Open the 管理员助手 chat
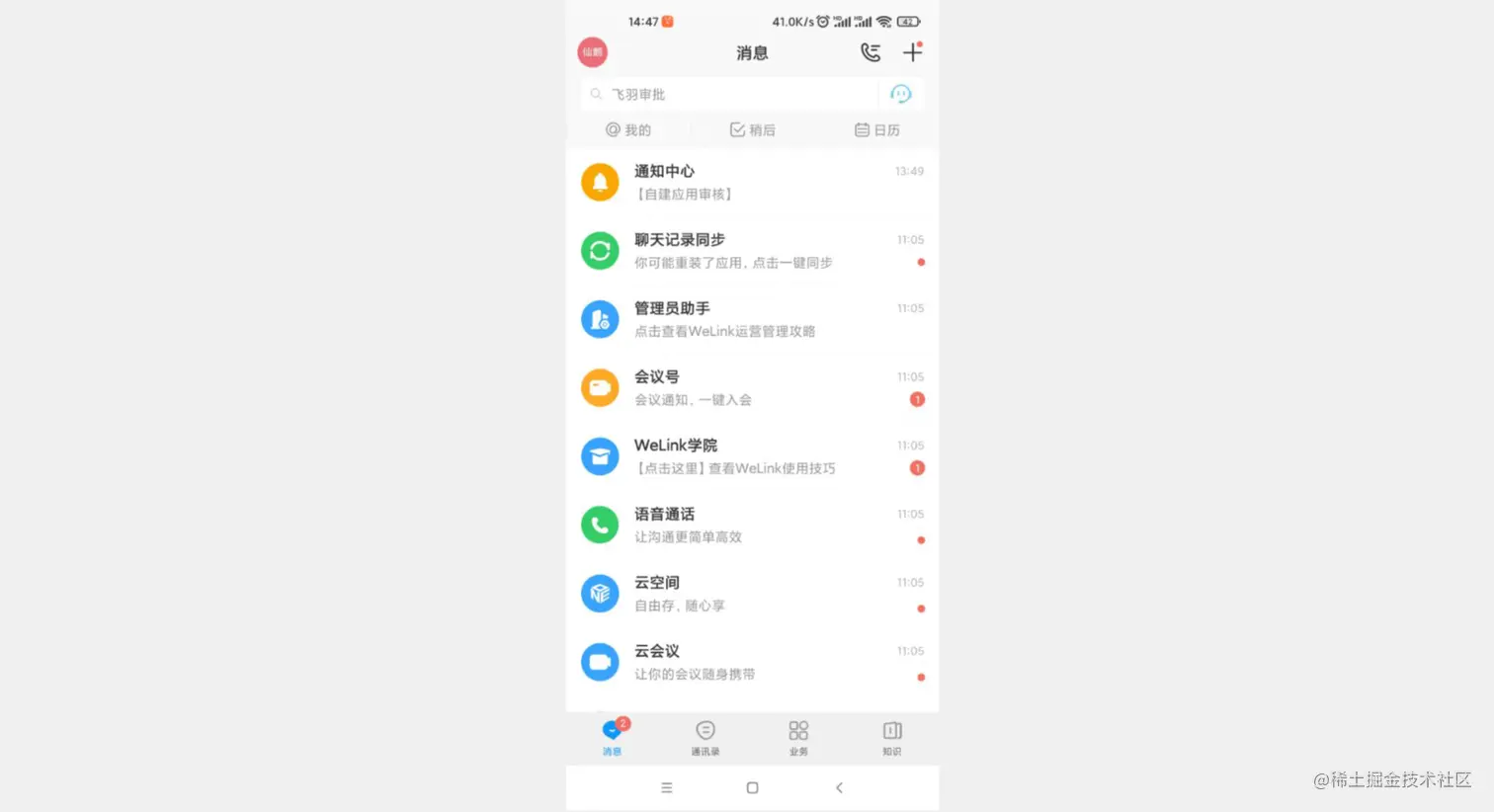This screenshot has width=1494, height=812. (x=752, y=319)
